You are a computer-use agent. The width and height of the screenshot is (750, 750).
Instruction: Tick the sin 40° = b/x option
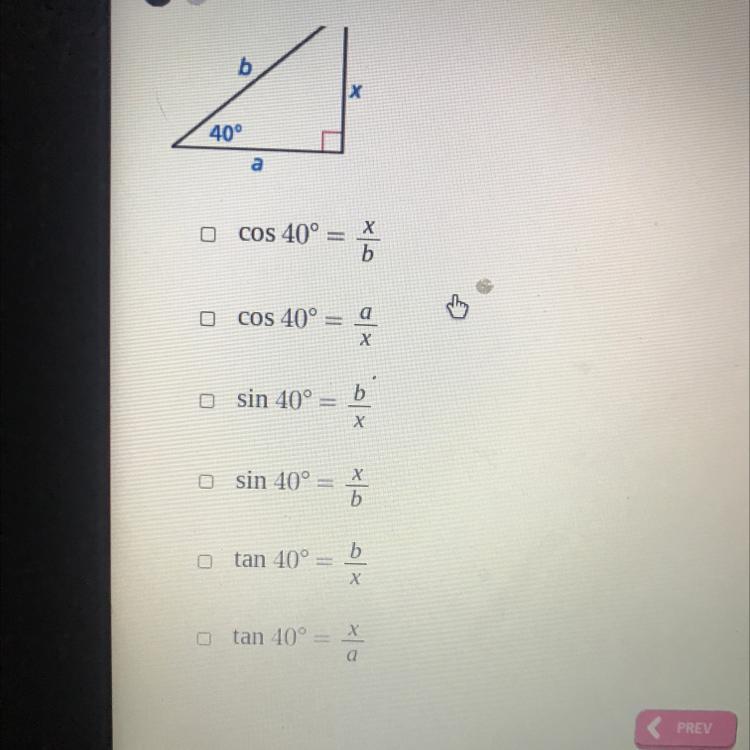point(206,401)
